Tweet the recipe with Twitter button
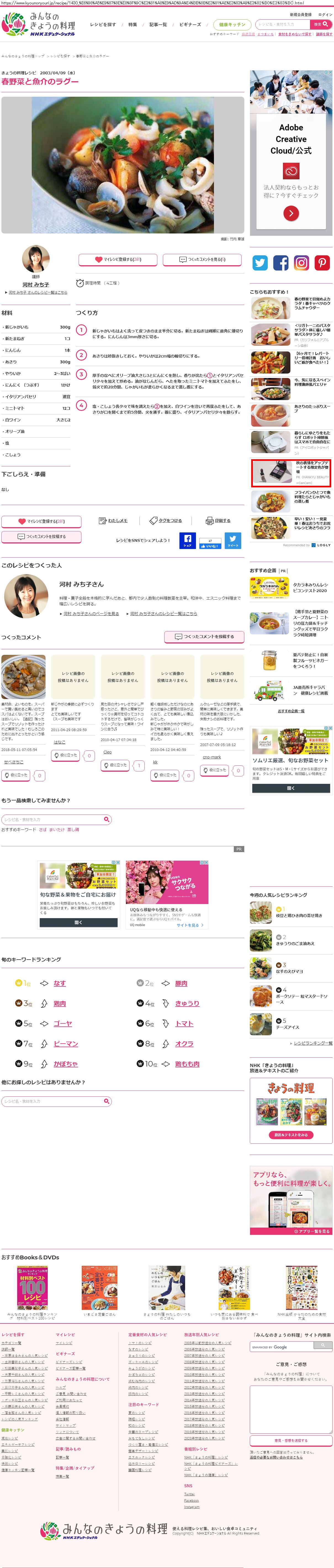 pos(233,540)
